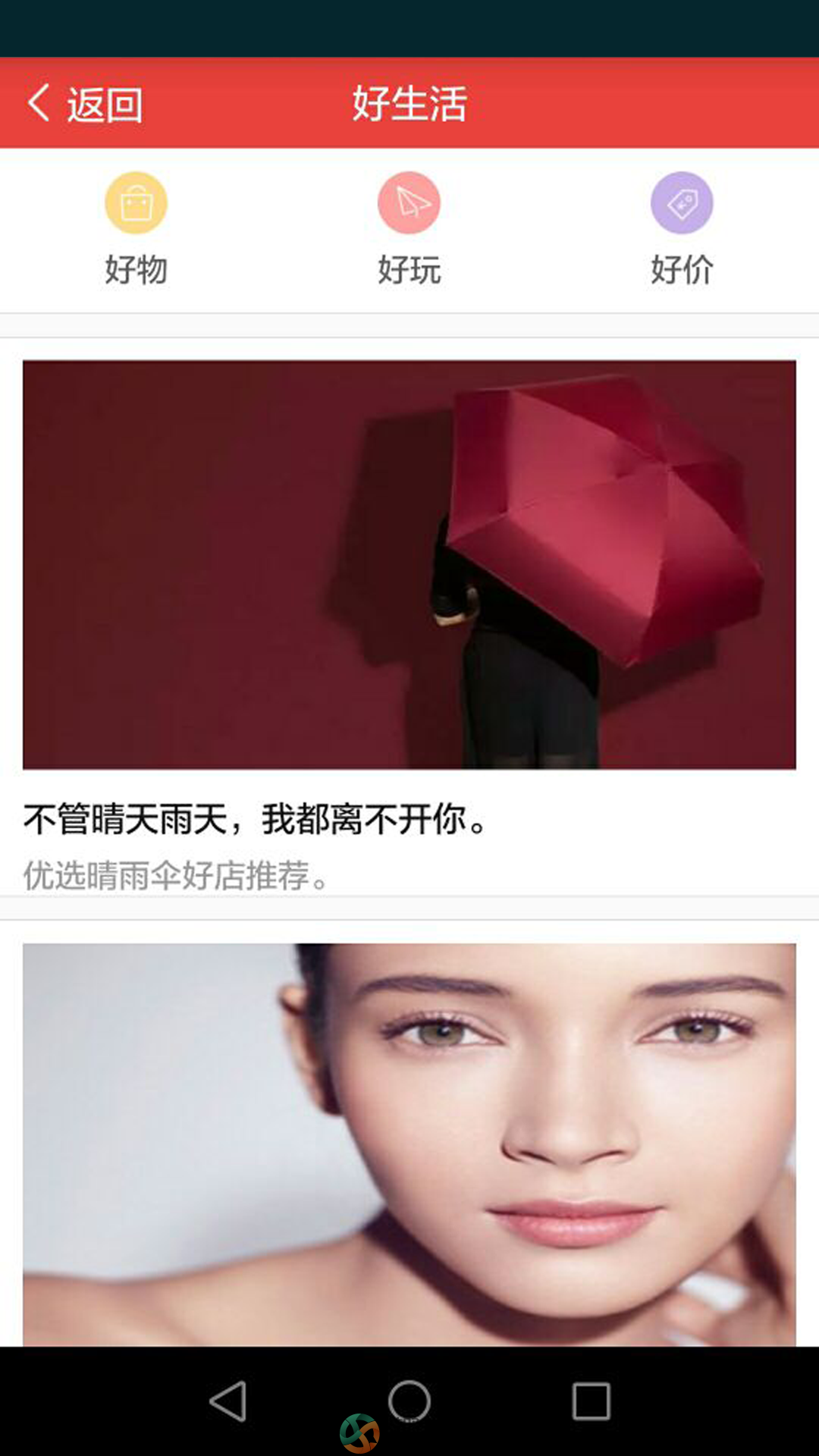This screenshot has width=819, height=1456.
Task: Open the recent apps overview
Action: click(591, 1401)
